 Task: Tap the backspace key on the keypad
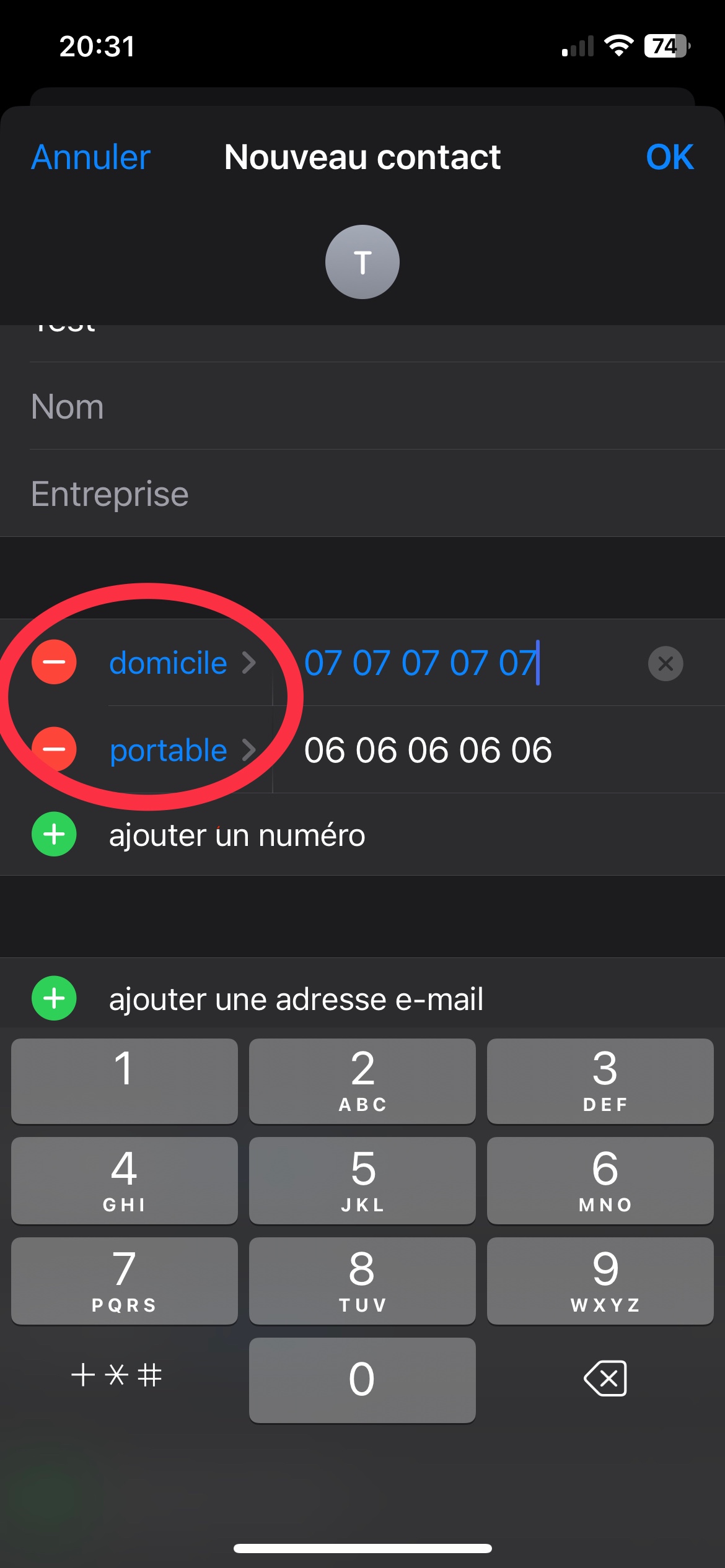605,1379
